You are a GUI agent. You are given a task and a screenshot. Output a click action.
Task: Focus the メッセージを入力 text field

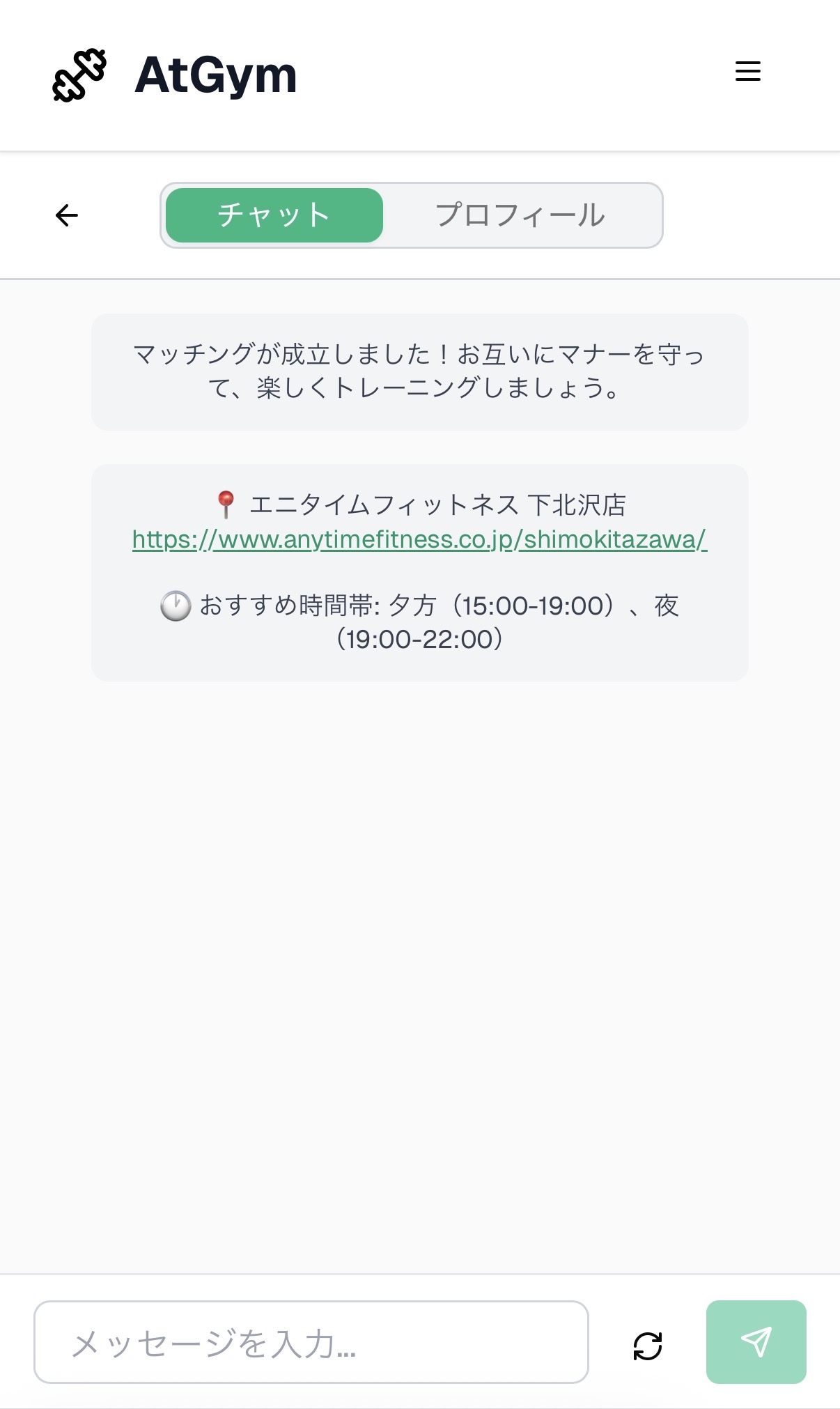pos(311,1341)
